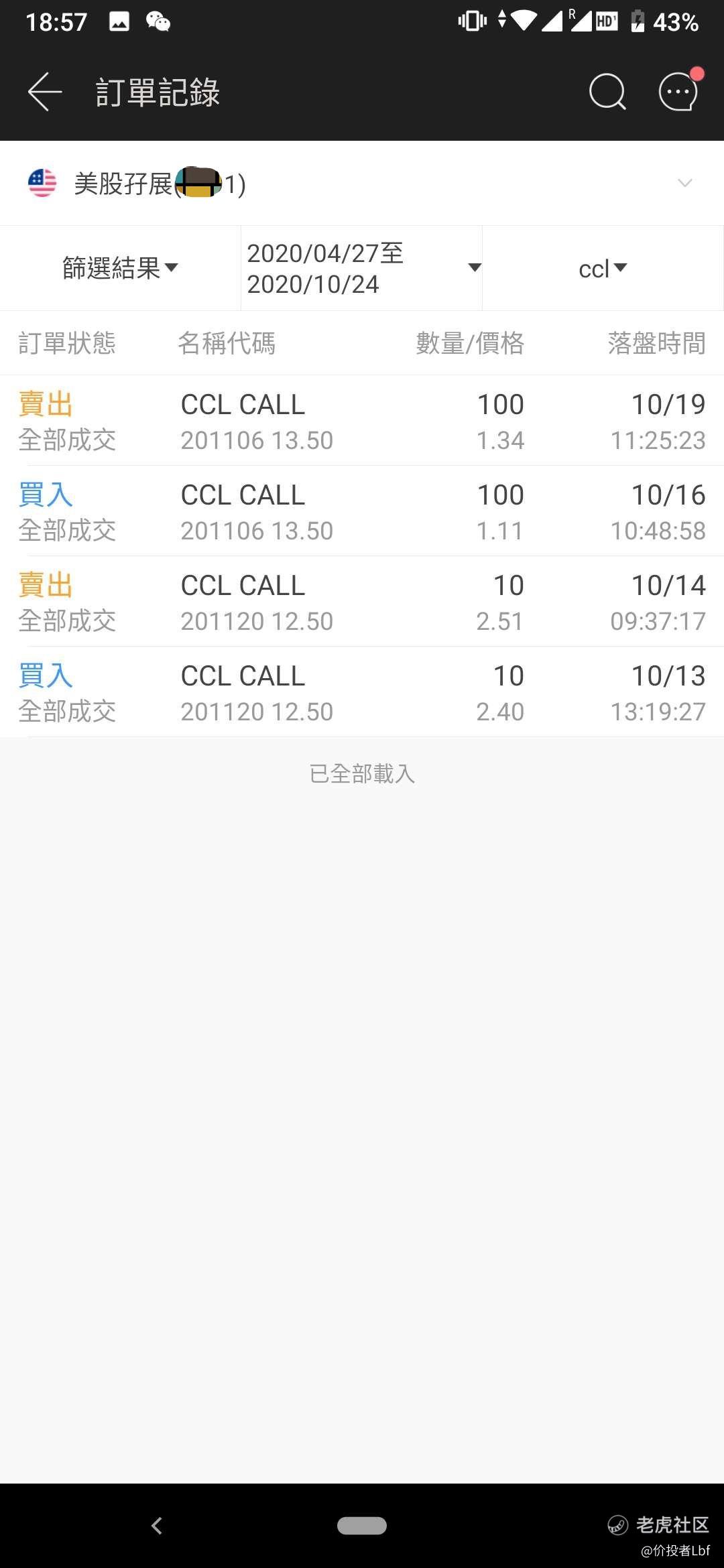Expand the 美股孖展 account selector
724x1568 pixels.
(362, 183)
